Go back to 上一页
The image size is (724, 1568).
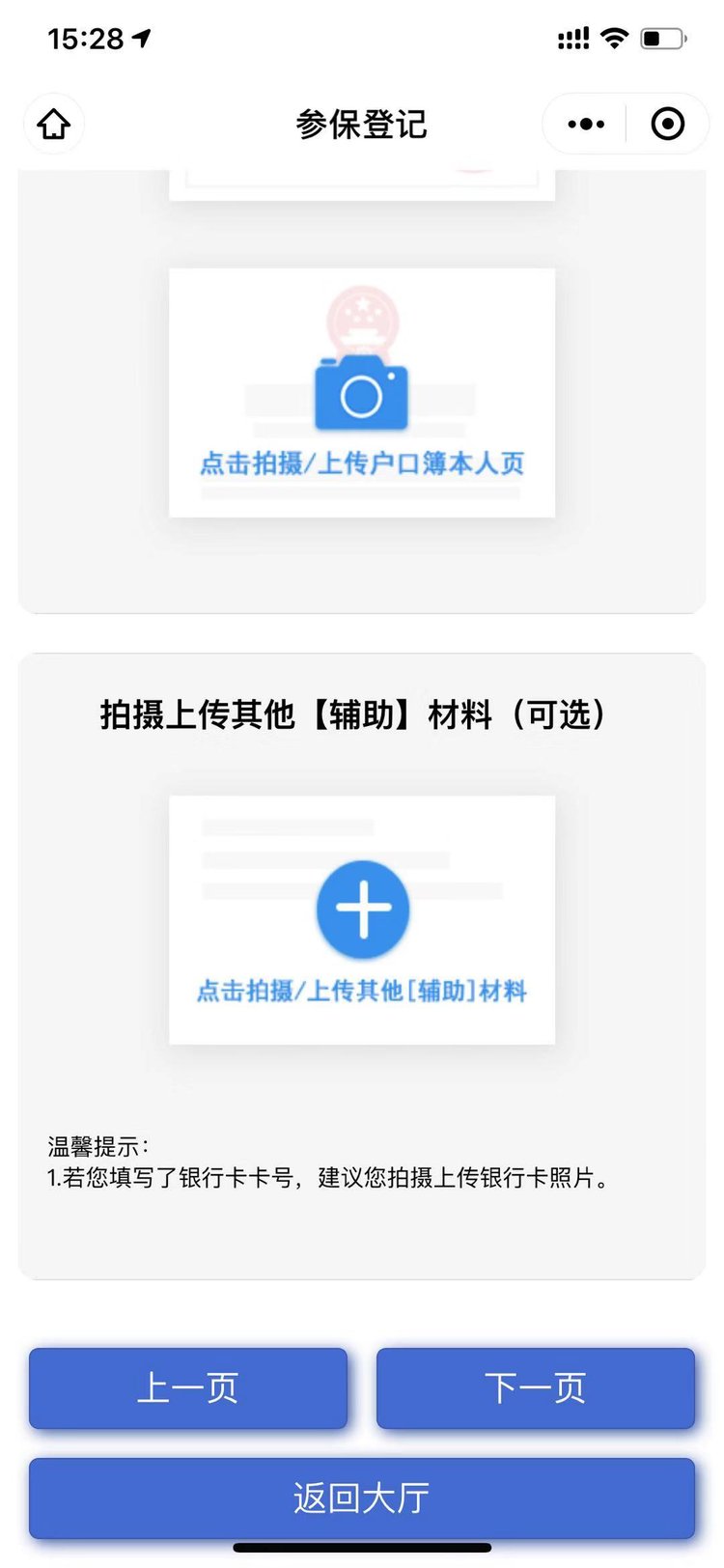(188, 1387)
